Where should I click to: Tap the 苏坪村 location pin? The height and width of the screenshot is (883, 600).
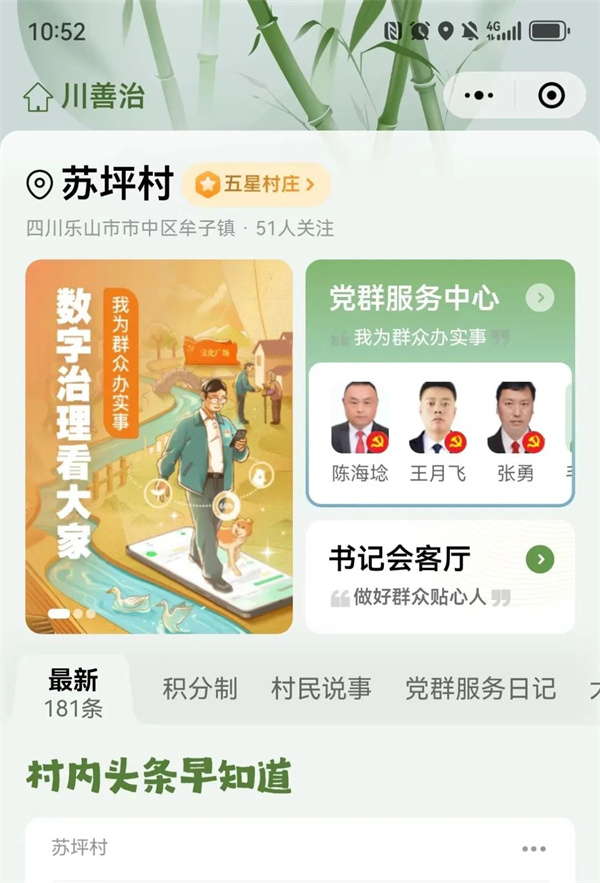click(39, 185)
